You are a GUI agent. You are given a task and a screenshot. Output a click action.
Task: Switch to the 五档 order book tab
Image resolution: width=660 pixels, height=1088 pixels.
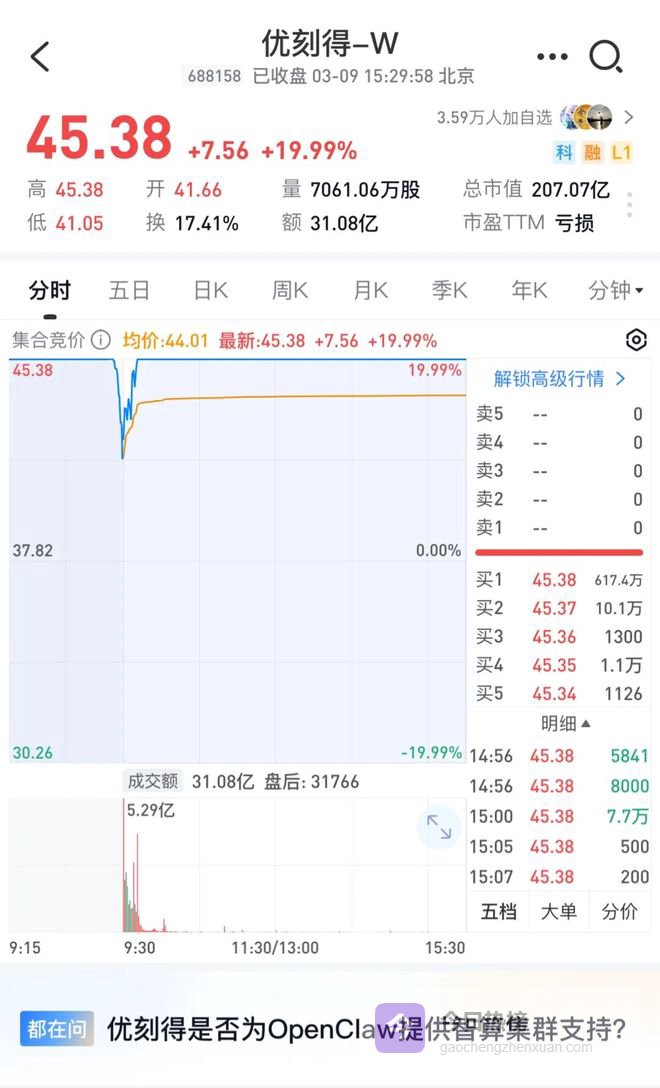(499, 910)
